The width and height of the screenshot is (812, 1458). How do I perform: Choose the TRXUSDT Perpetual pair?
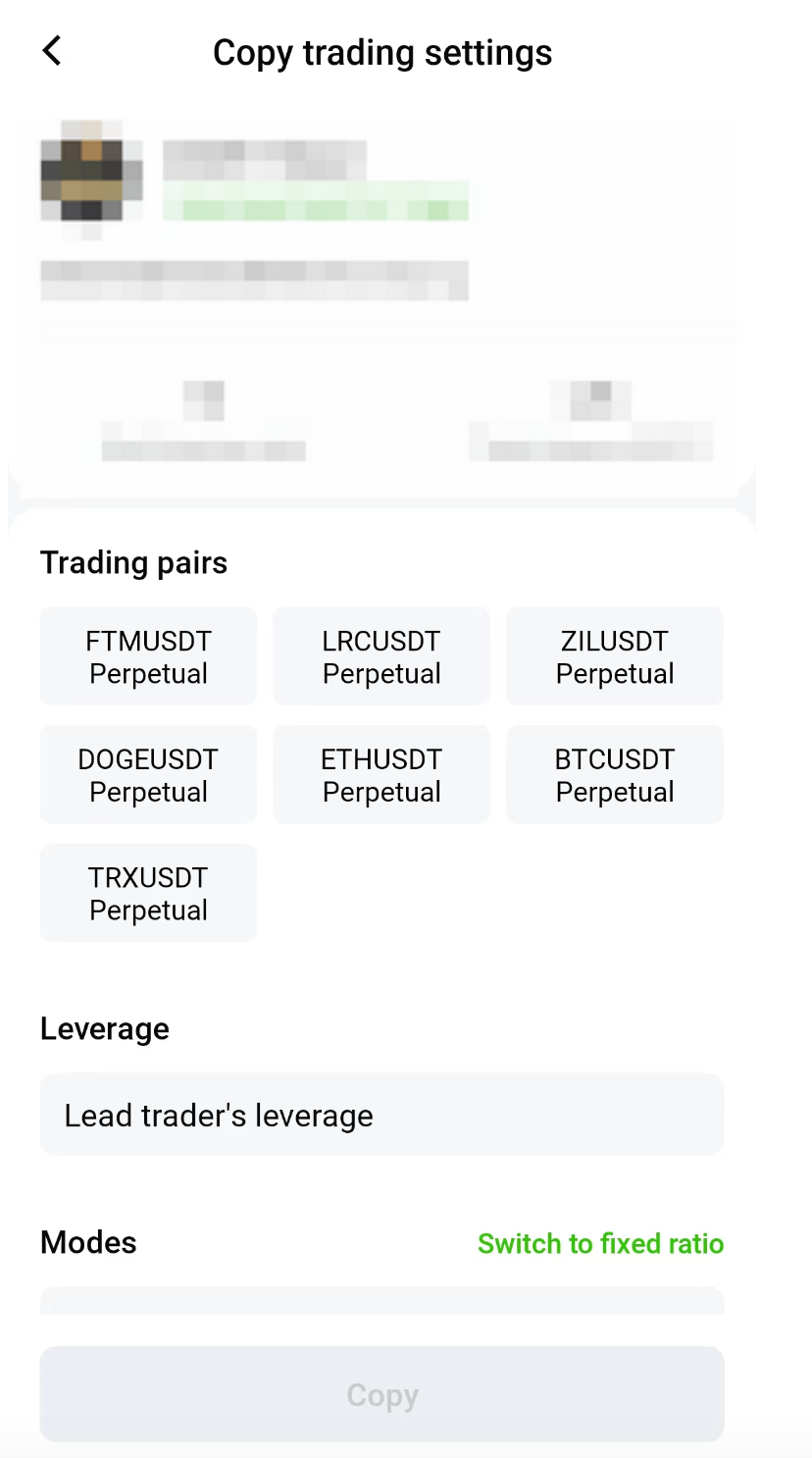148,893
